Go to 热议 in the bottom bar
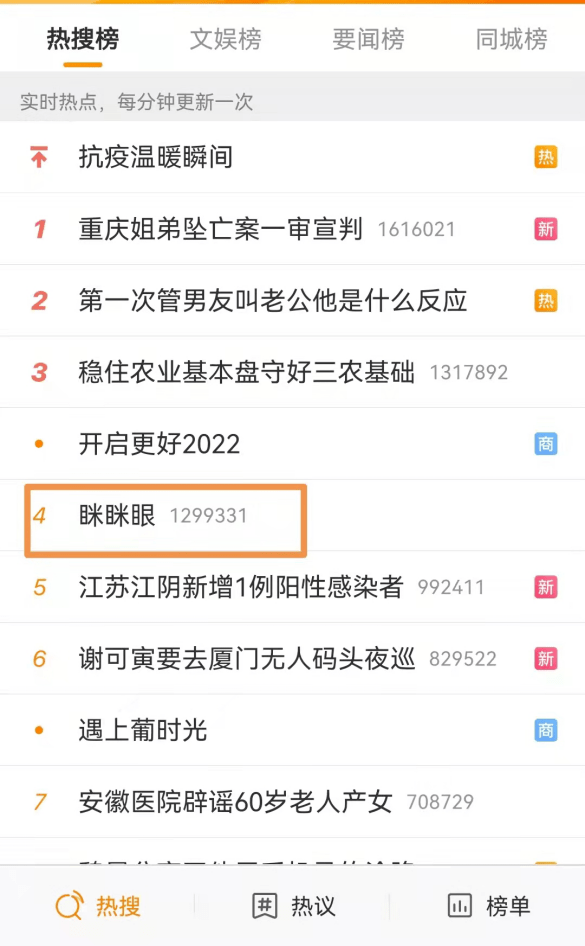Image resolution: width=585 pixels, height=946 pixels. tap(292, 906)
